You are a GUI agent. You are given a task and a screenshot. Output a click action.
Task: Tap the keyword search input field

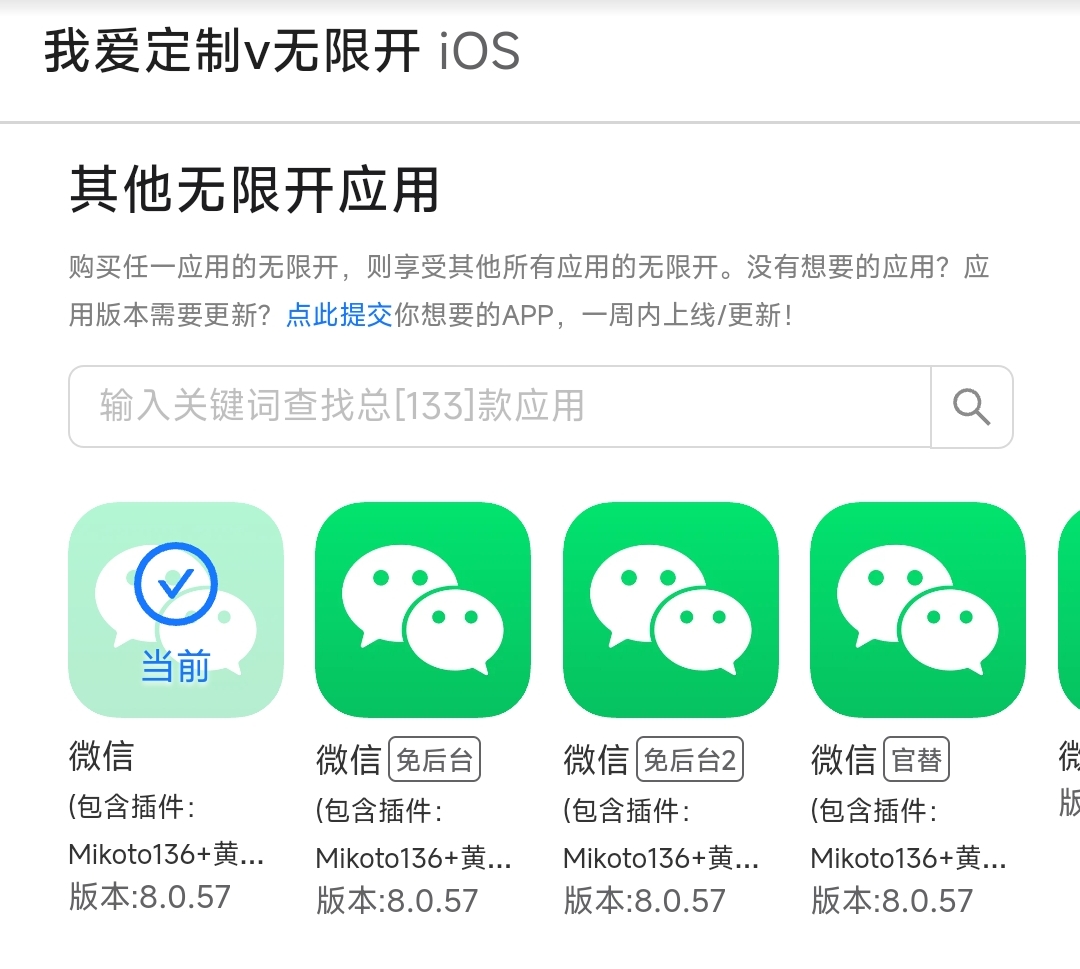(x=498, y=407)
